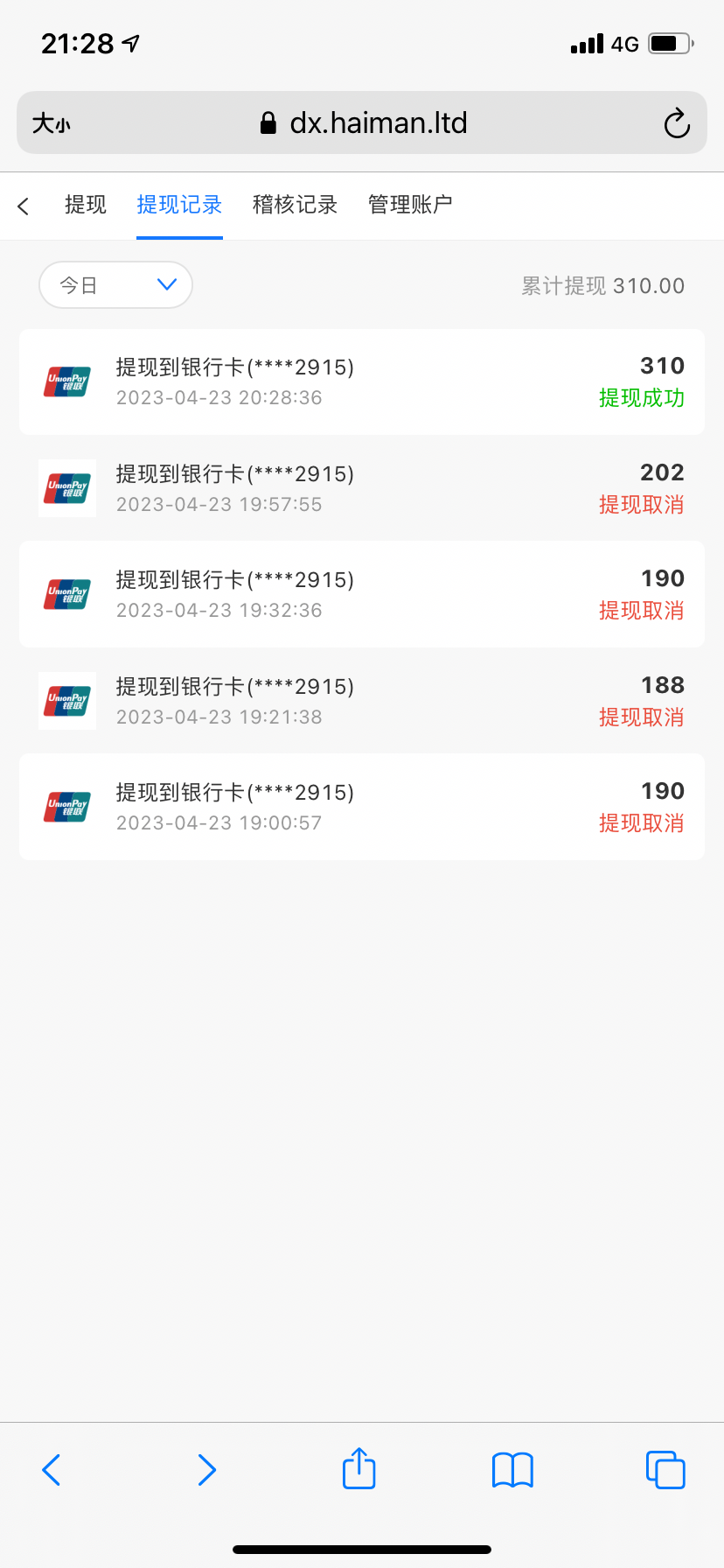
Task: Open the 稽核记录 tab
Action: (x=295, y=205)
